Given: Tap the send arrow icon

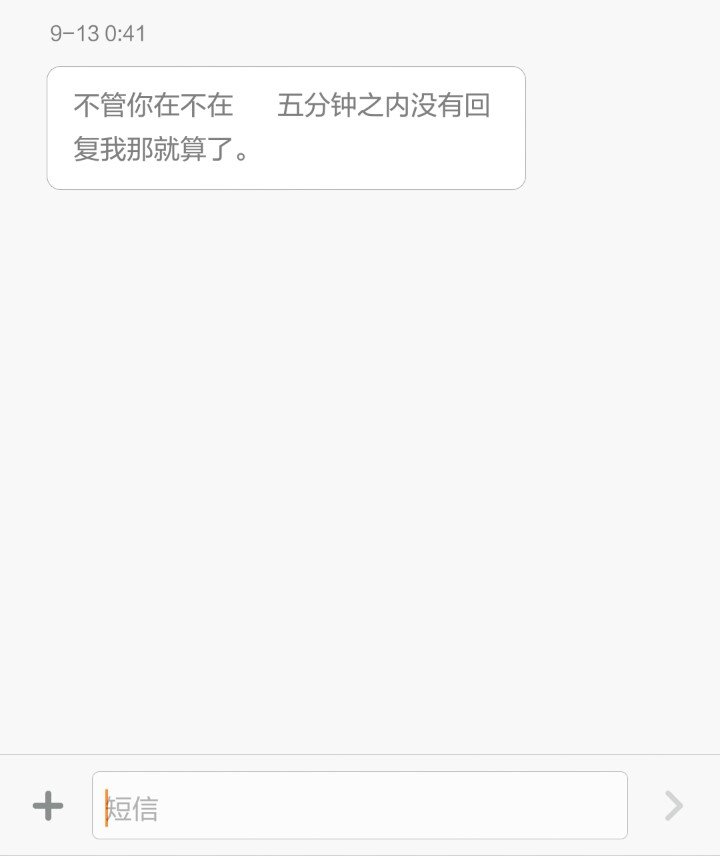Looking at the screenshot, I should coord(674,806).
